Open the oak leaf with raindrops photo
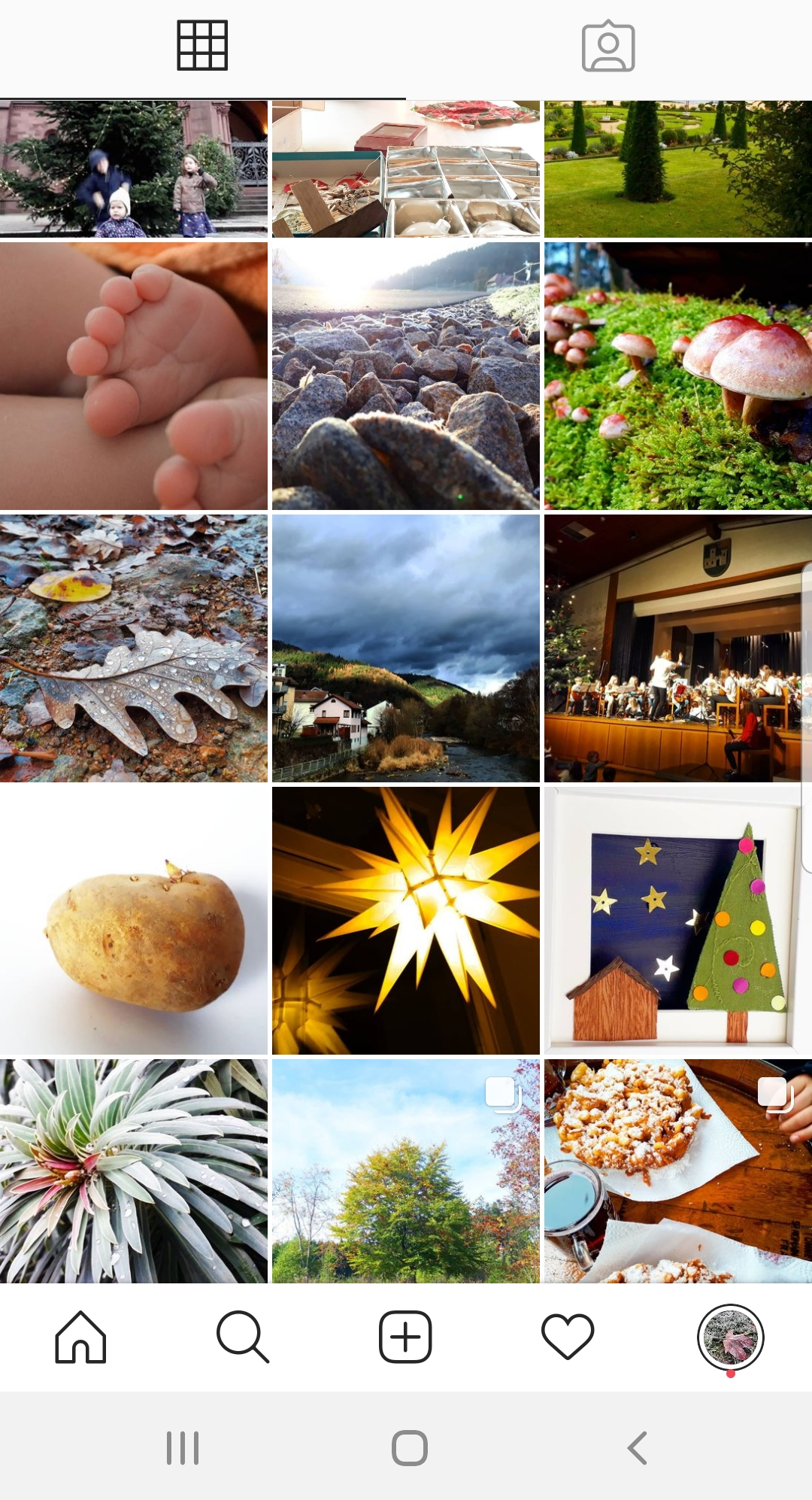812x1500 pixels. (x=134, y=648)
